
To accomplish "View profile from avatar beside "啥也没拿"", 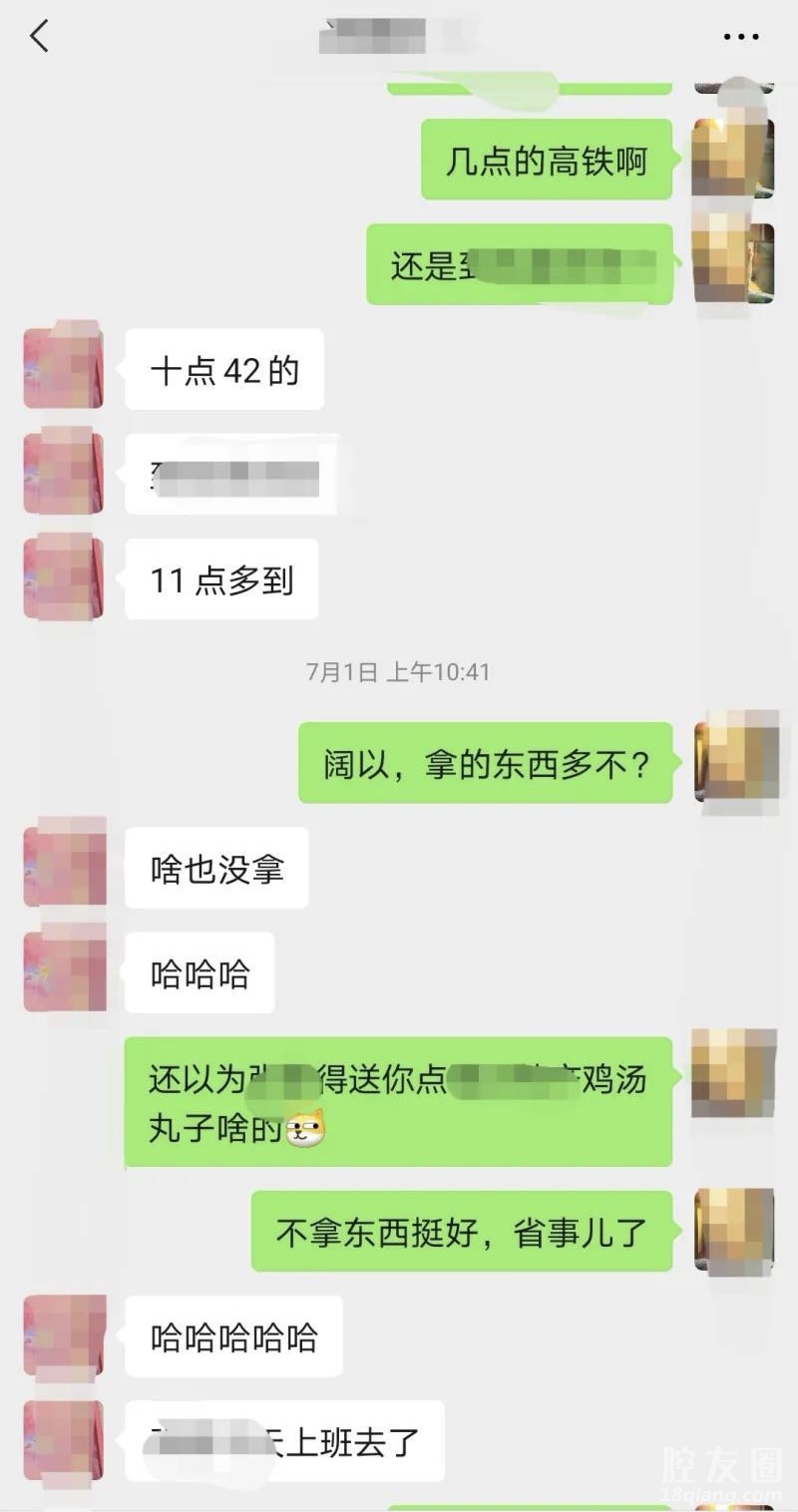I will tap(65, 865).
